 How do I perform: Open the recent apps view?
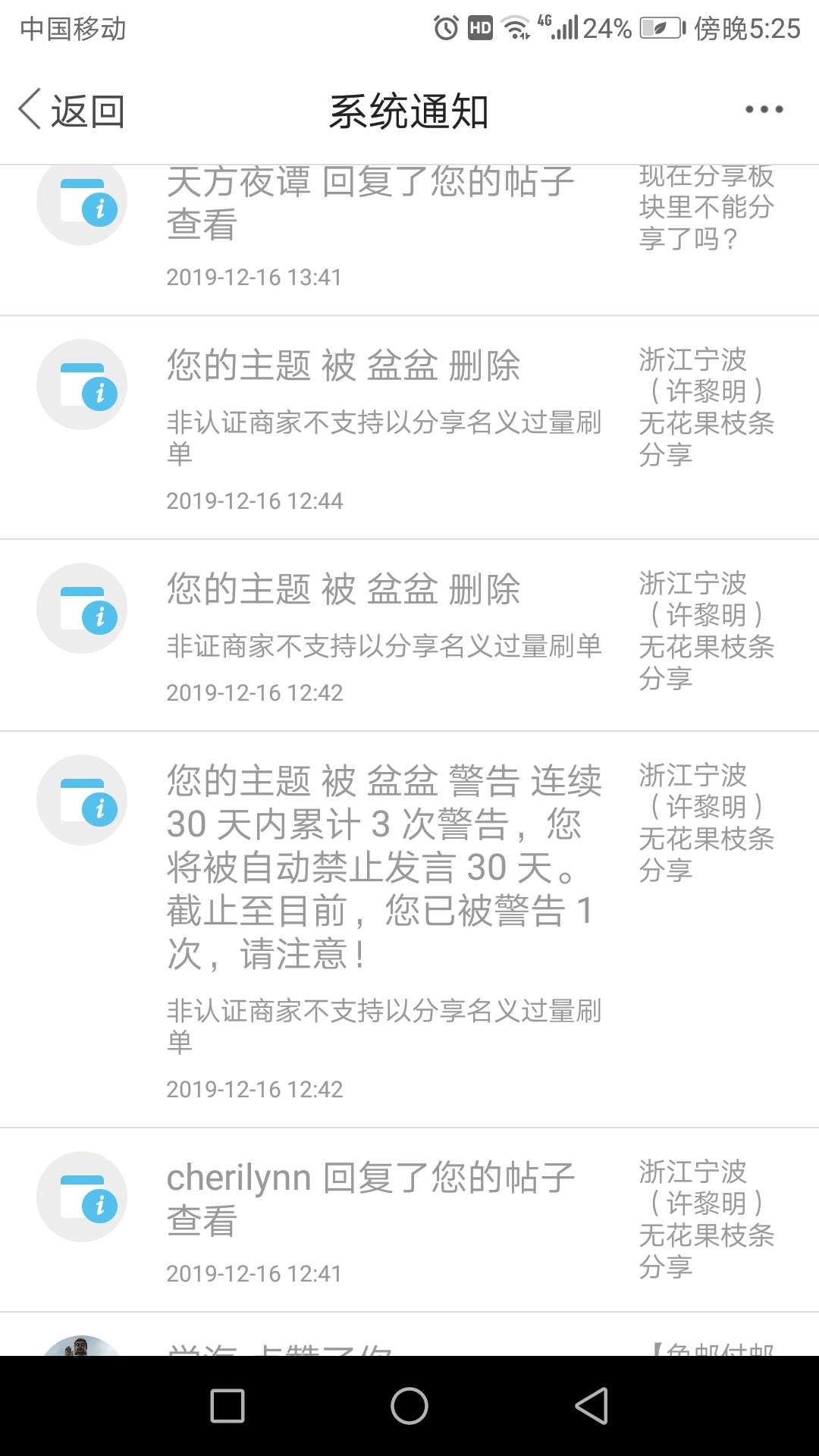coord(227,1406)
